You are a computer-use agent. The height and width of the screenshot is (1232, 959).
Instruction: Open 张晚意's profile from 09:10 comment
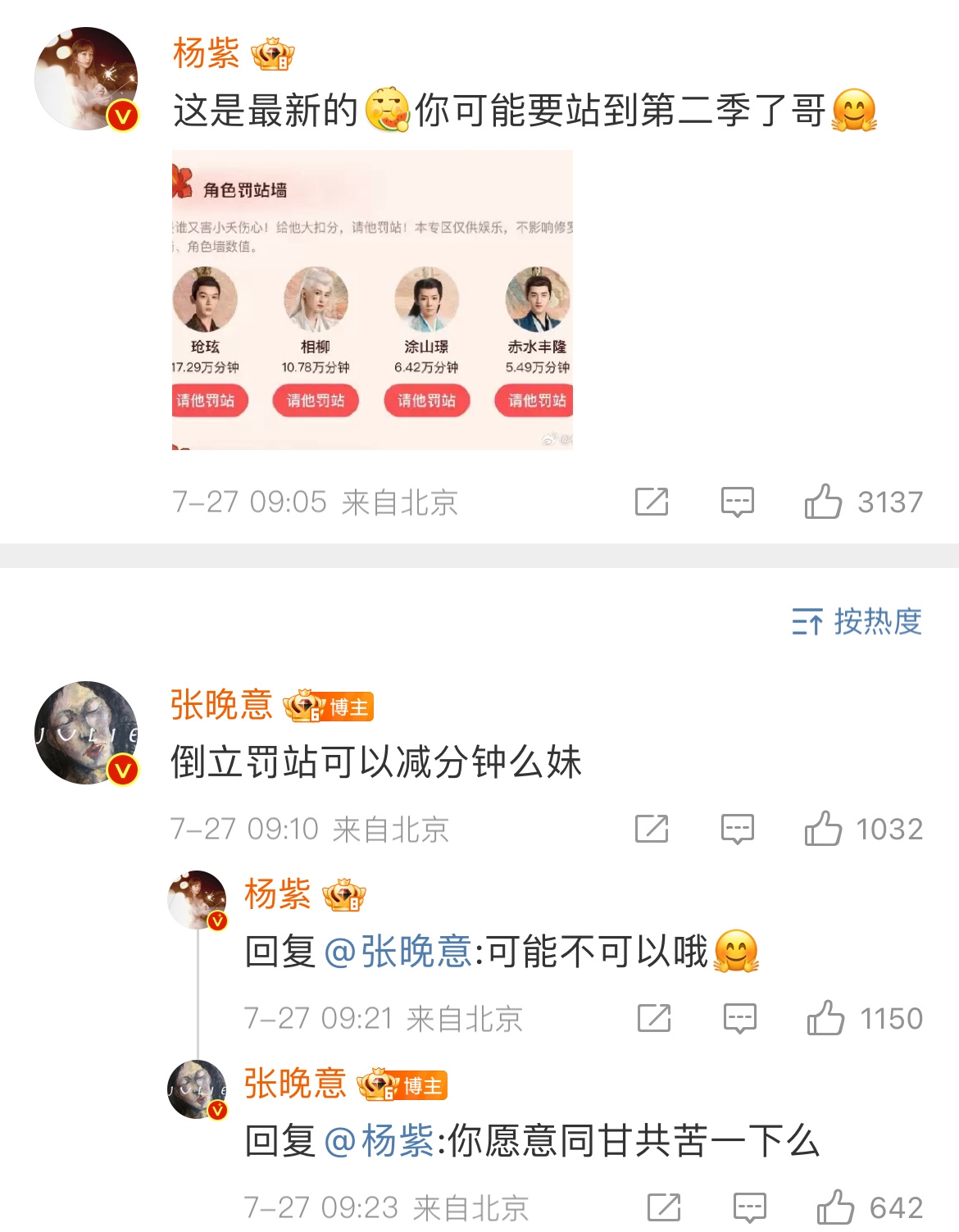coord(86,733)
